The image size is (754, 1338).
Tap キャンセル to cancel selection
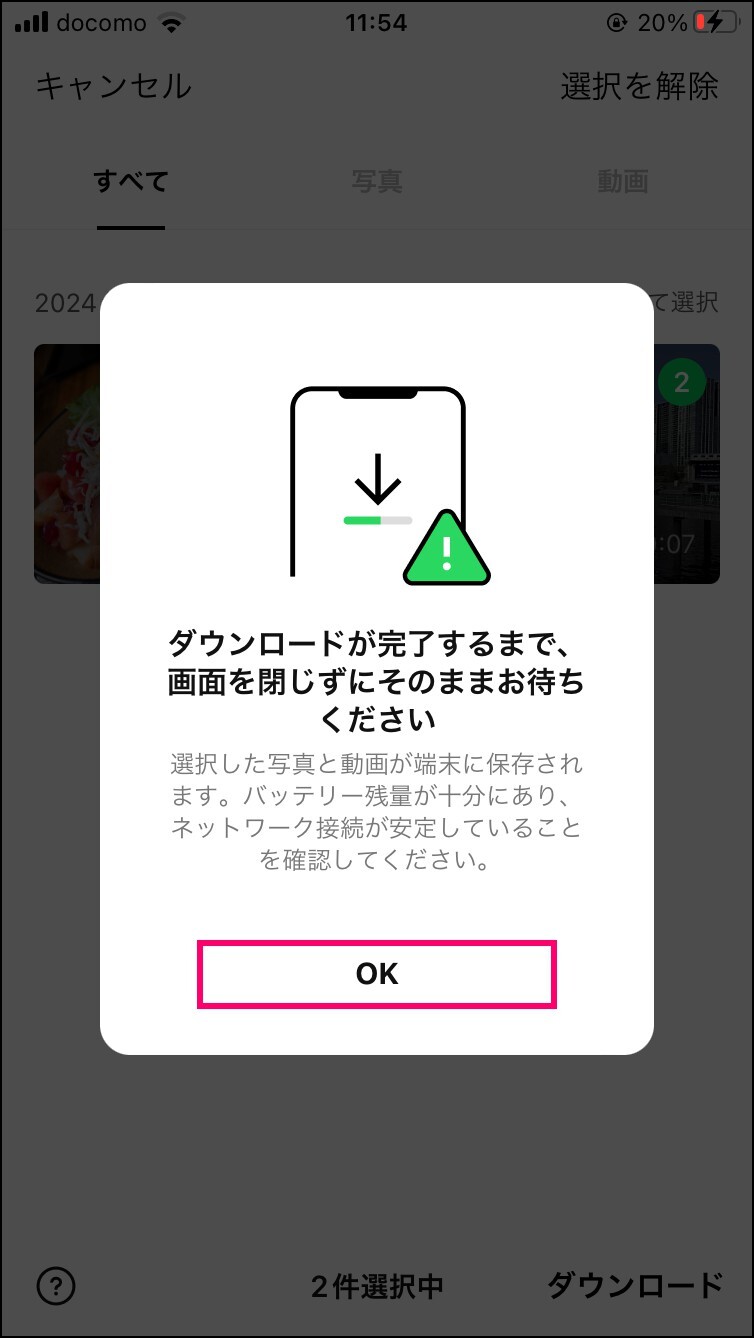[x=113, y=86]
